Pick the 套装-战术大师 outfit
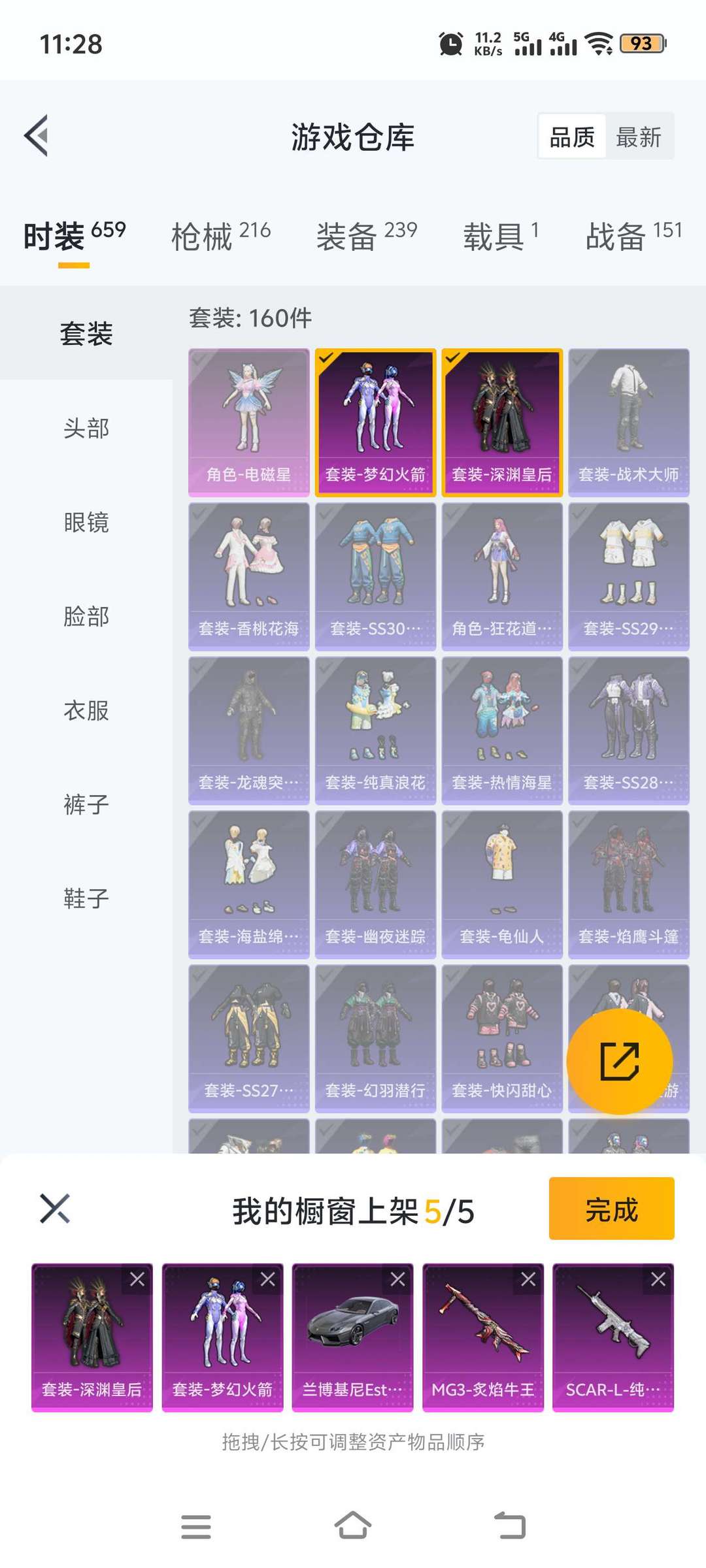The image size is (706, 1568). click(629, 423)
